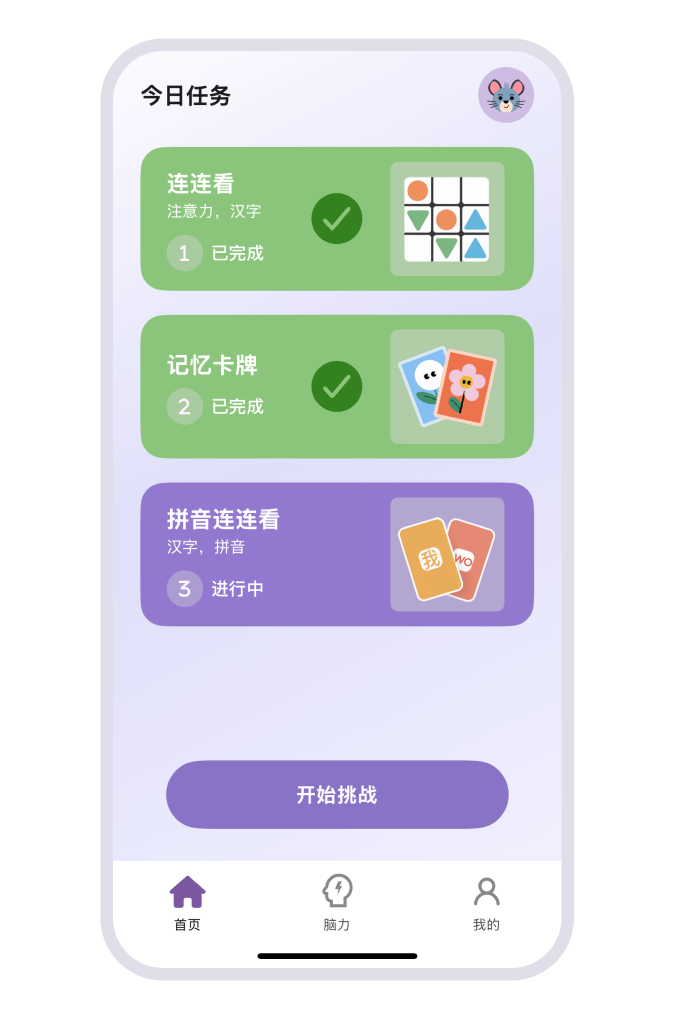This screenshot has width=675, height=1019.
Task: Open the 连连看 task card
Action: pyautogui.click(x=336, y=219)
